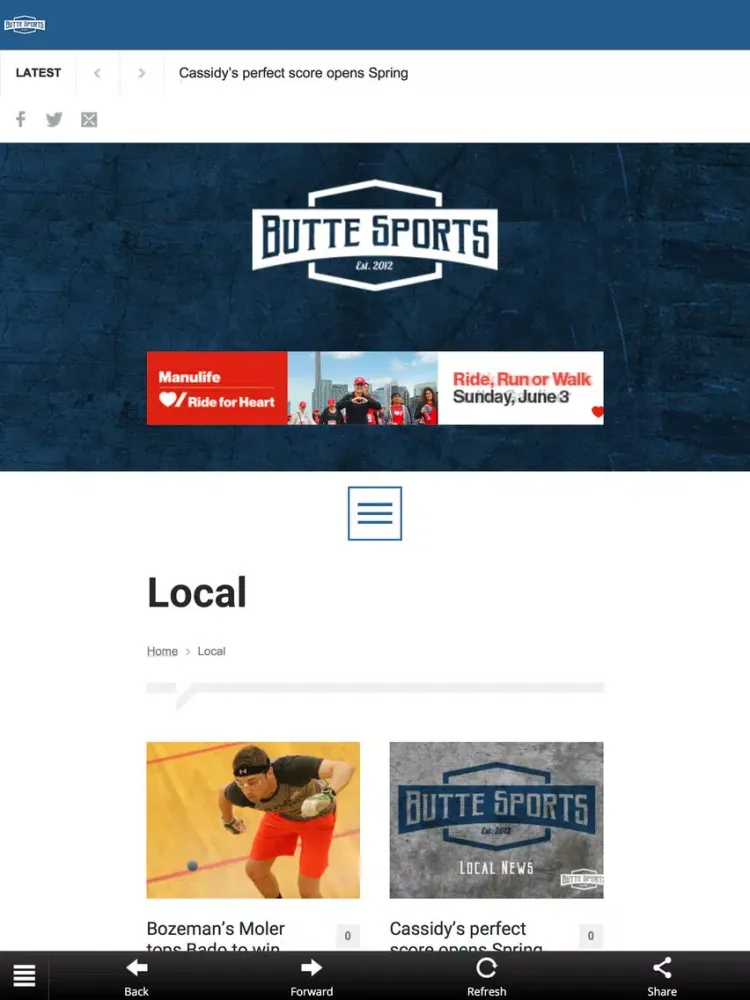The width and height of the screenshot is (750, 1000).
Task: Open the racquetball player article thumbnail
Action: click(252, 819)
